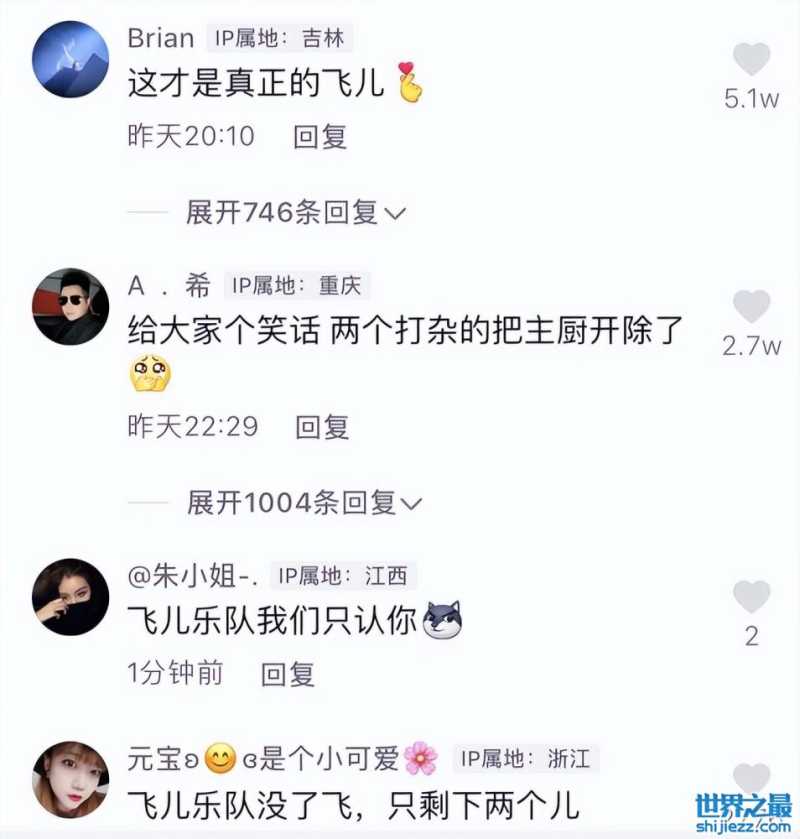Open @朱小姐-.'s profile avatar
Viewport: 800px width, 839px height.
pyautogui.click(x=71, y=597)
